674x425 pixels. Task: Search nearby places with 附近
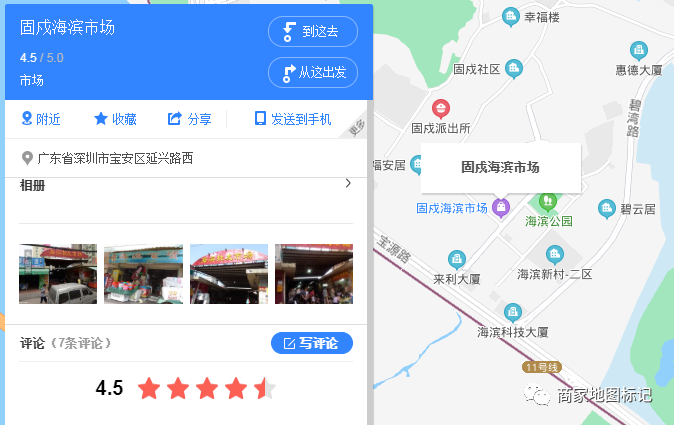tap(41, 119)
